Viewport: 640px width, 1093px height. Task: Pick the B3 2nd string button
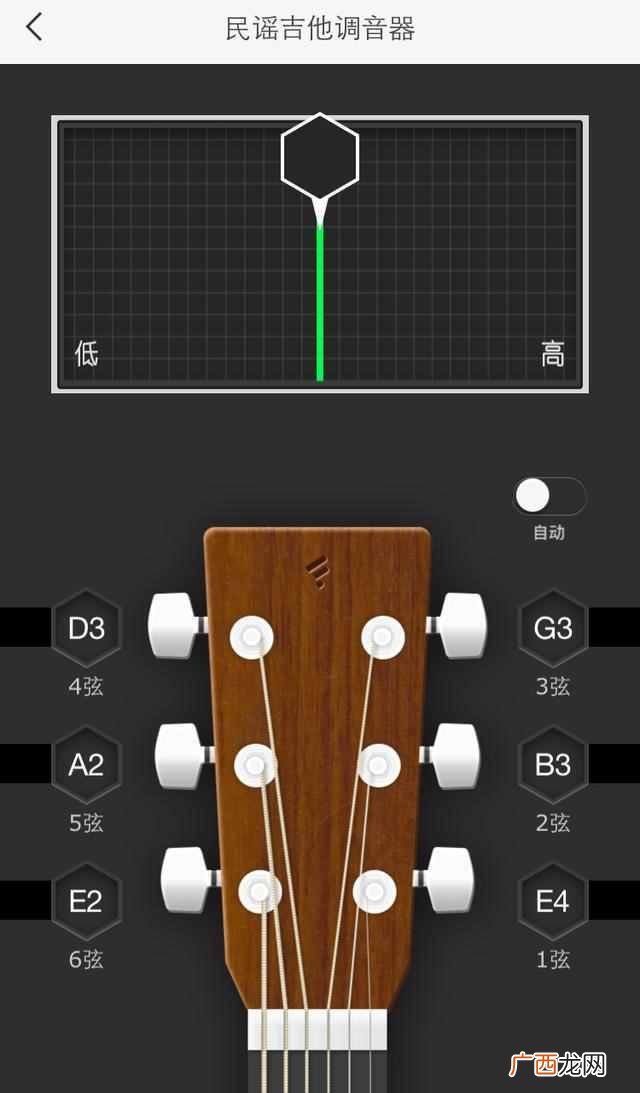tap(553, 765)
